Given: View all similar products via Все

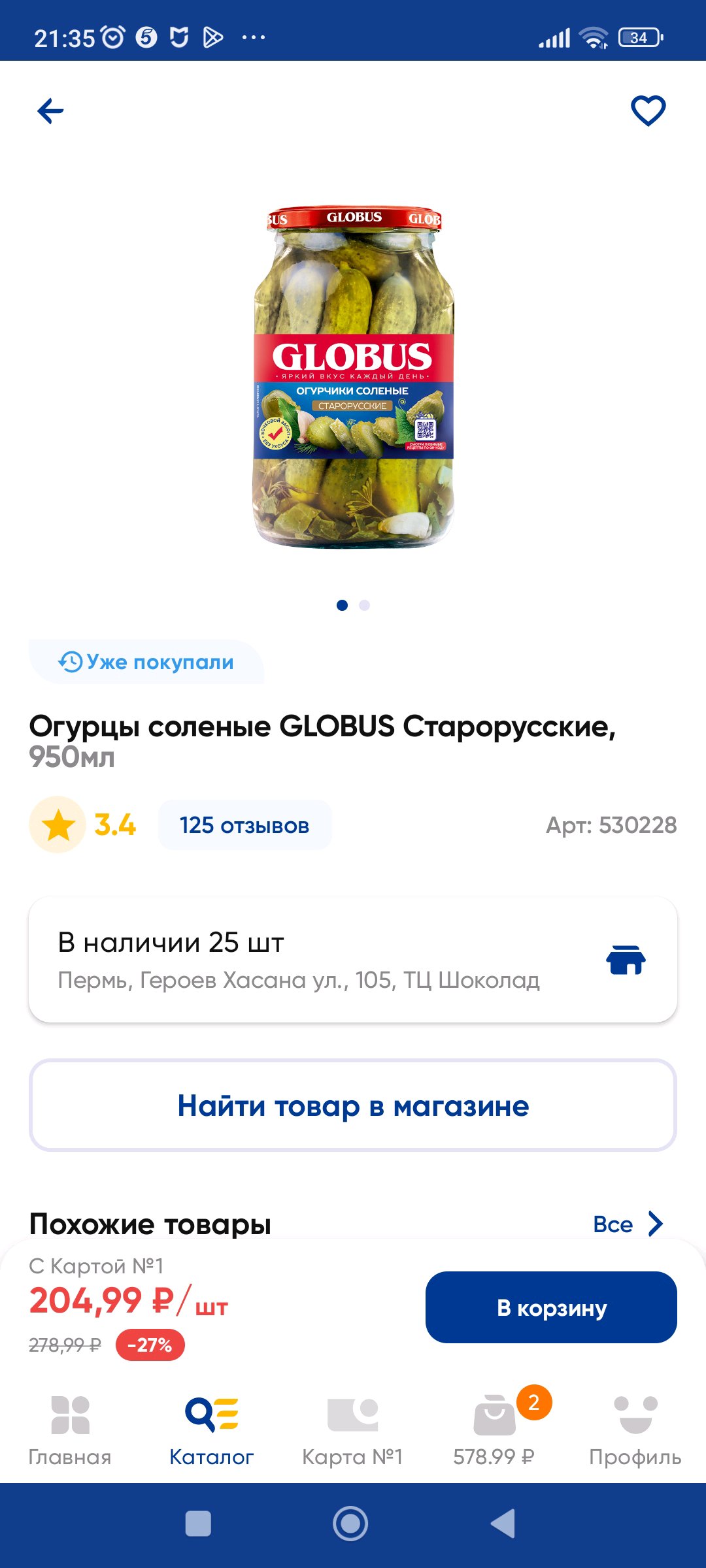Looking at the screenshot, I should 628,1224.
